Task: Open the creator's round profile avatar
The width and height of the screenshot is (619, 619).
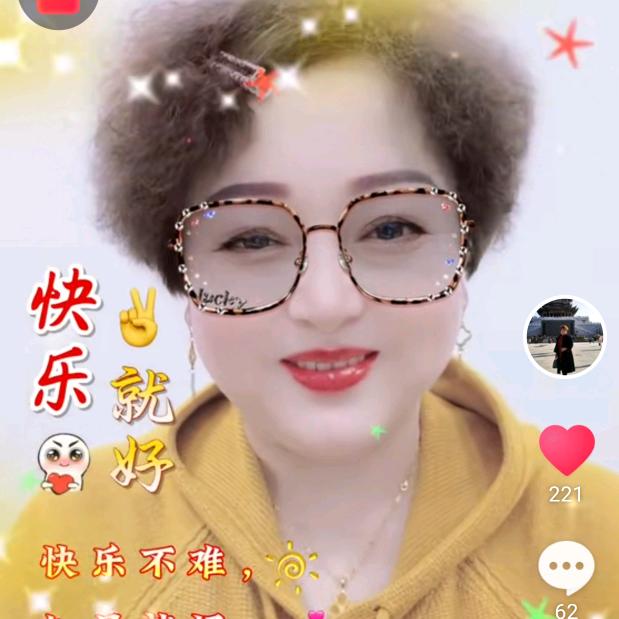Action: pyautogui.click(x=565, y=337)
